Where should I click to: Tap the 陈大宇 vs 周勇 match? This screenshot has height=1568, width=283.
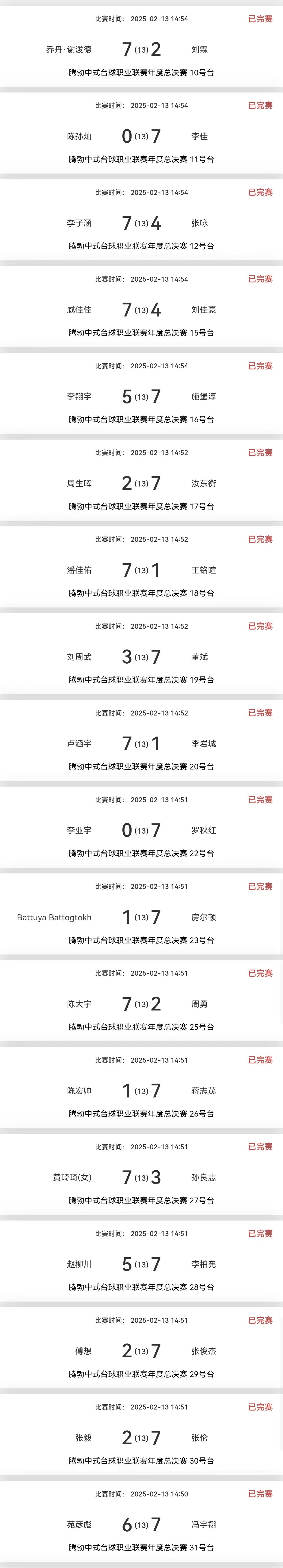tap(141, 1004)
